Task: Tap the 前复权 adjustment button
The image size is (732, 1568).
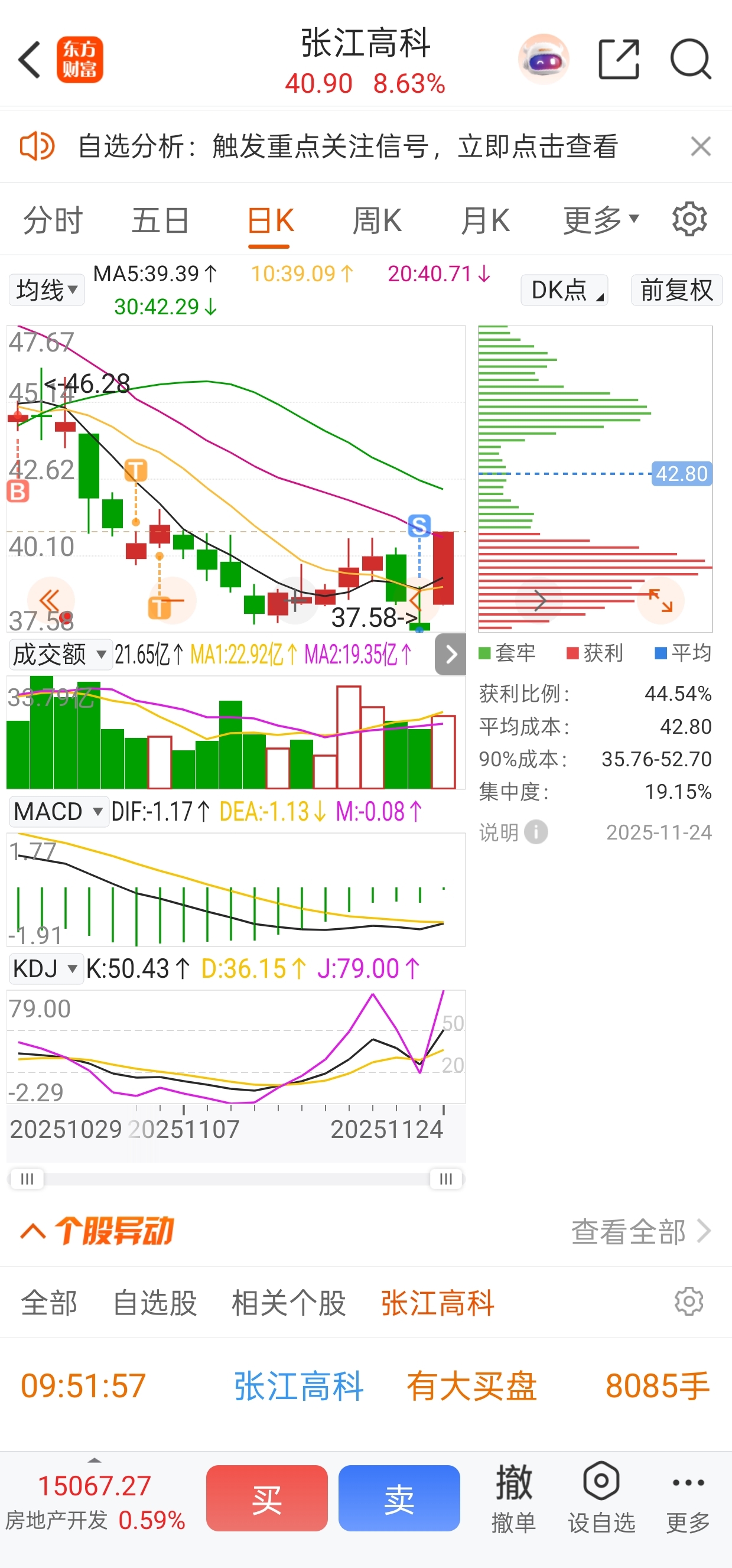Action: (x=676, y=289)
